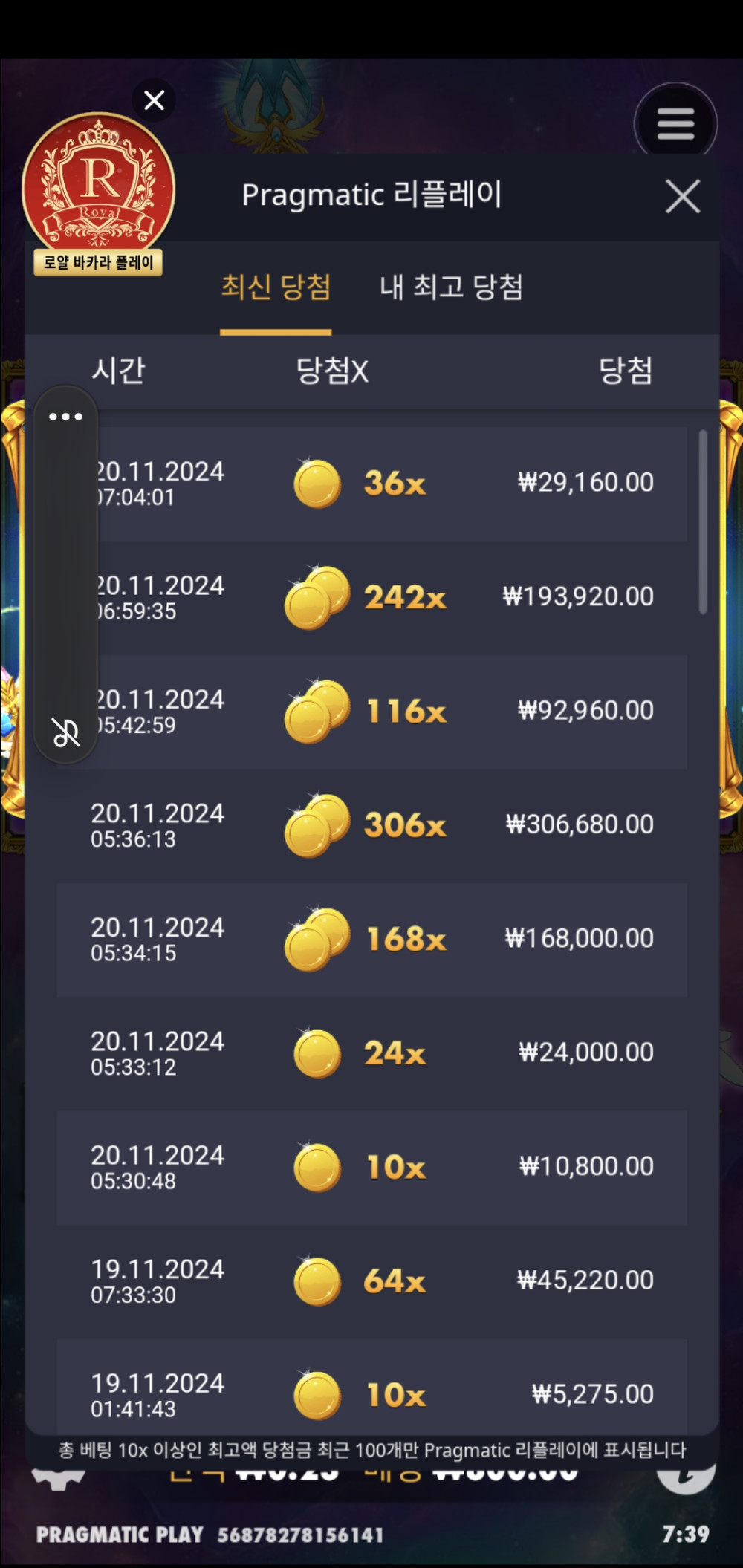Tap the crossed-link icon on floating toolbar
Screen dimensions: 743x1568
[65, 733]
